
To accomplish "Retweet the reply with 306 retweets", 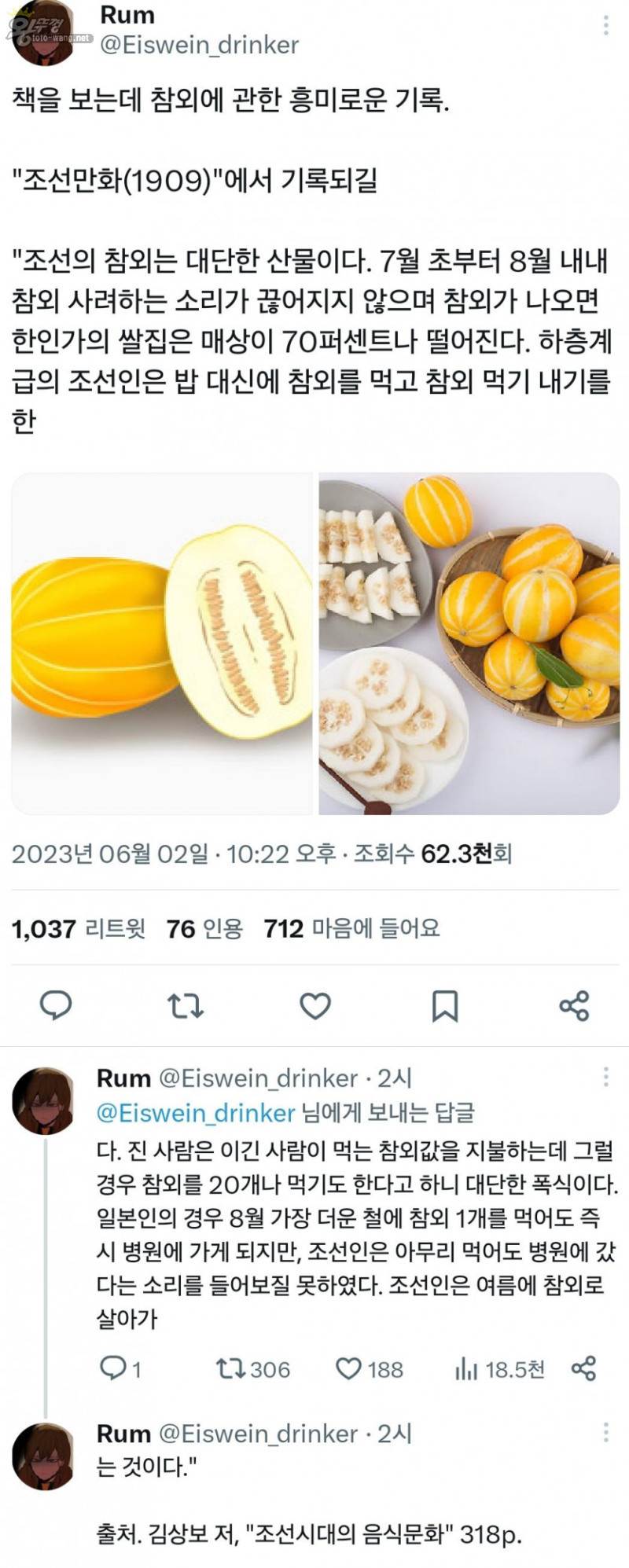I will (x=253, y=1369).
